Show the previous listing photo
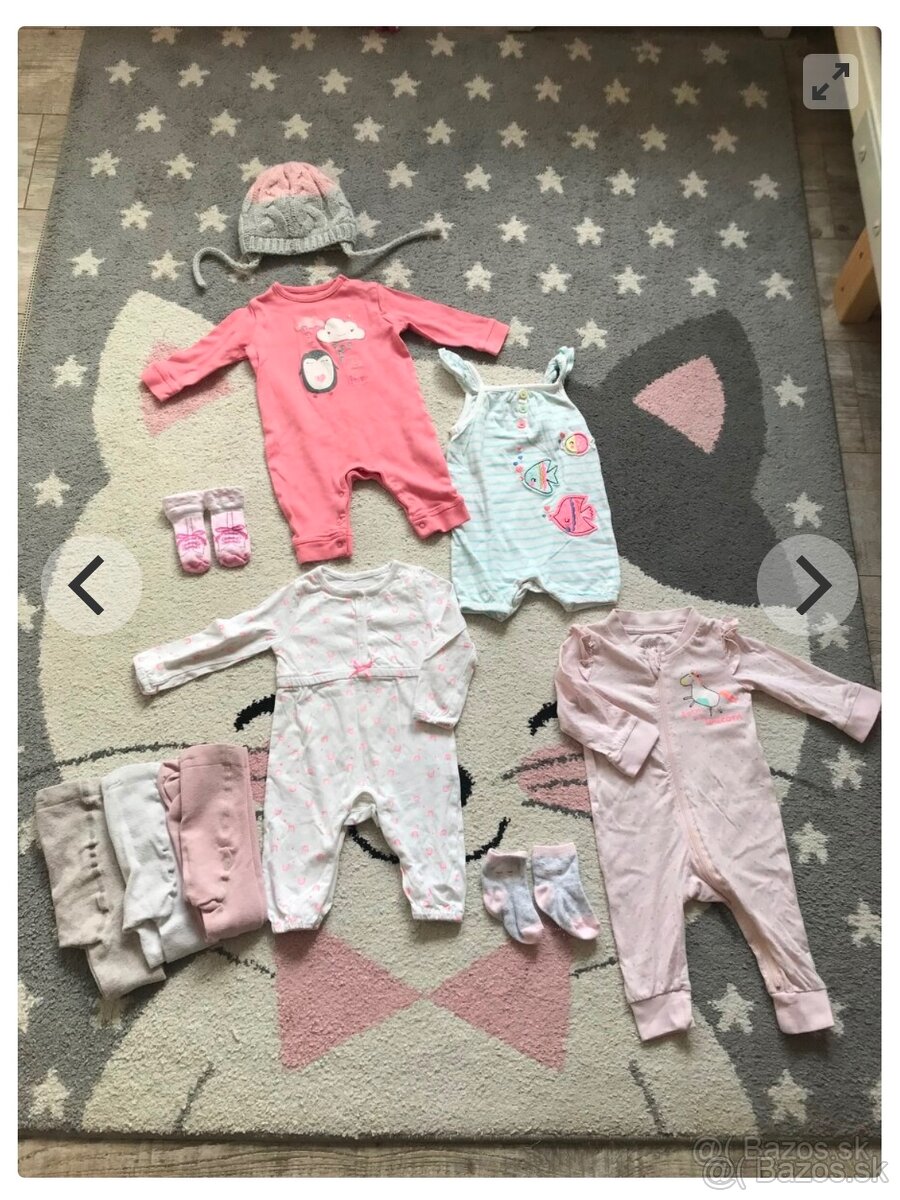 click(91, 585)
